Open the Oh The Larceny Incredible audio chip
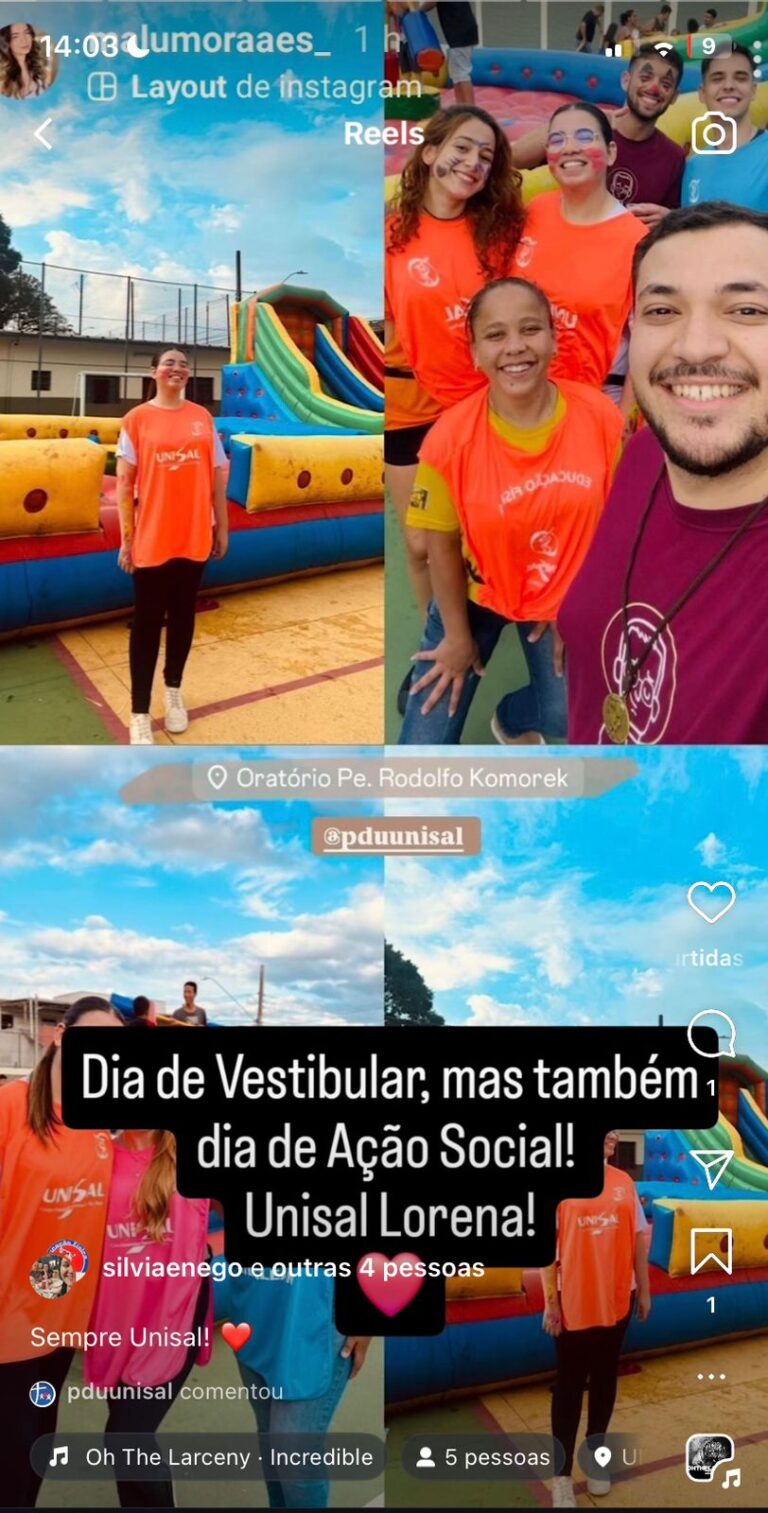This screenshot has width=768, height=1513. [x=209, y=1457]
